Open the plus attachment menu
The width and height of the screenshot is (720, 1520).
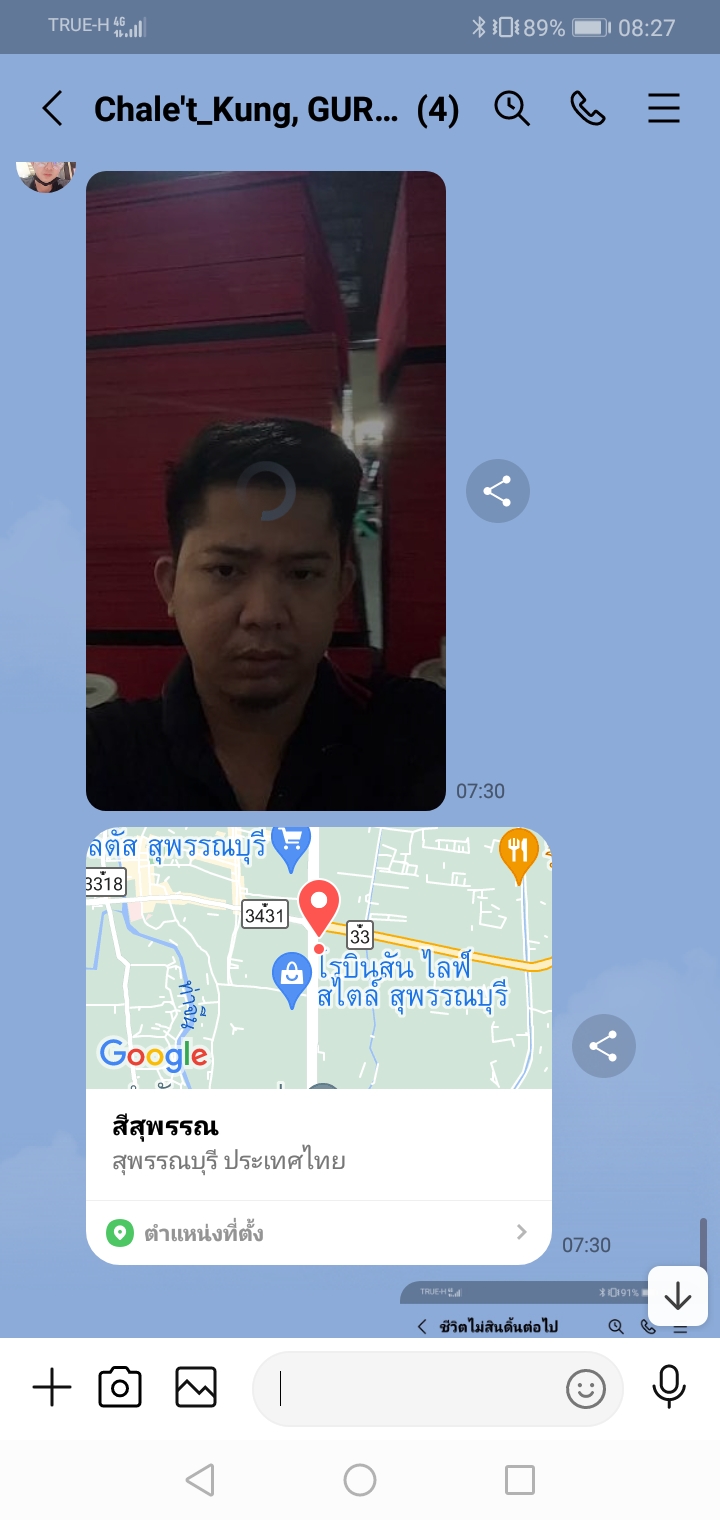click(52, 1388)
